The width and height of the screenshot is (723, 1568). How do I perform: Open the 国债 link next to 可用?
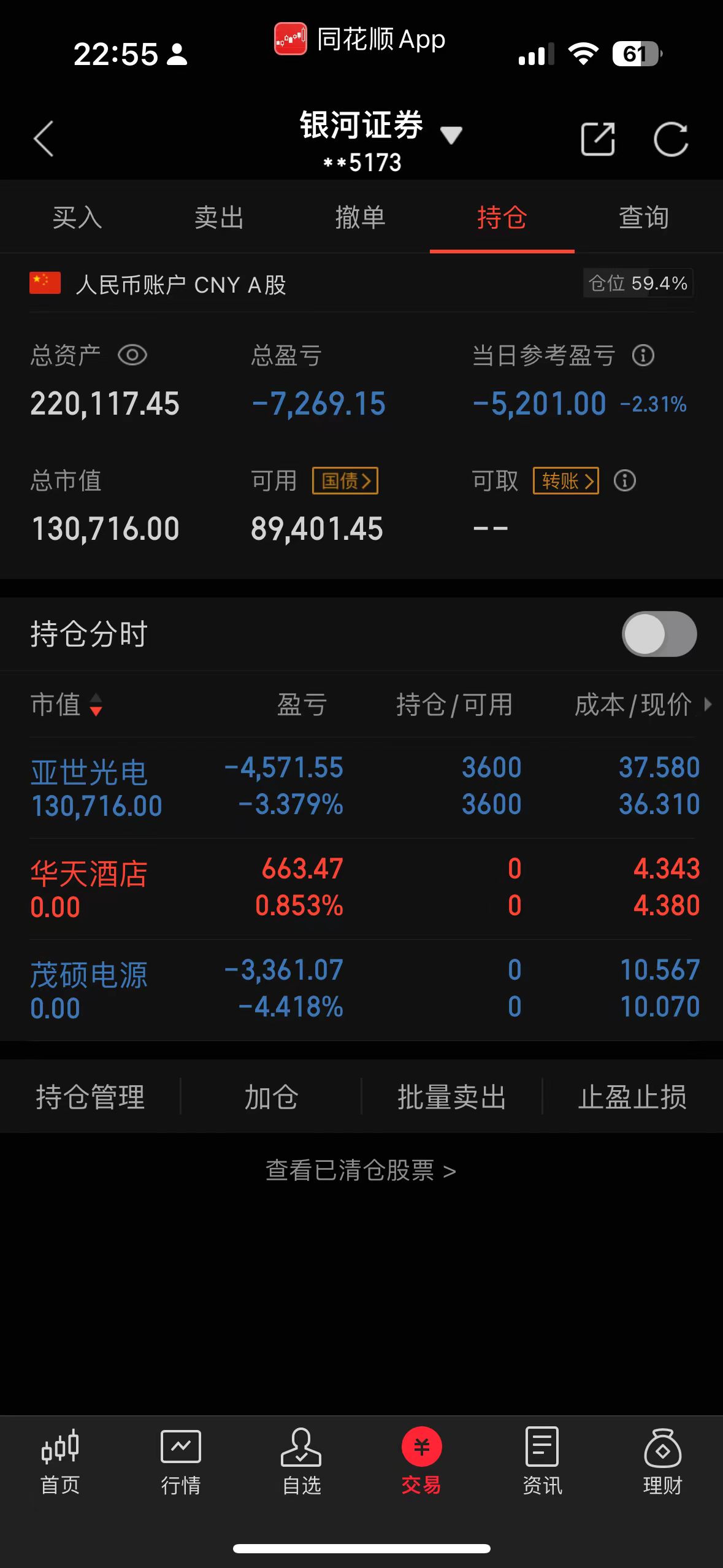click(345, 480)
